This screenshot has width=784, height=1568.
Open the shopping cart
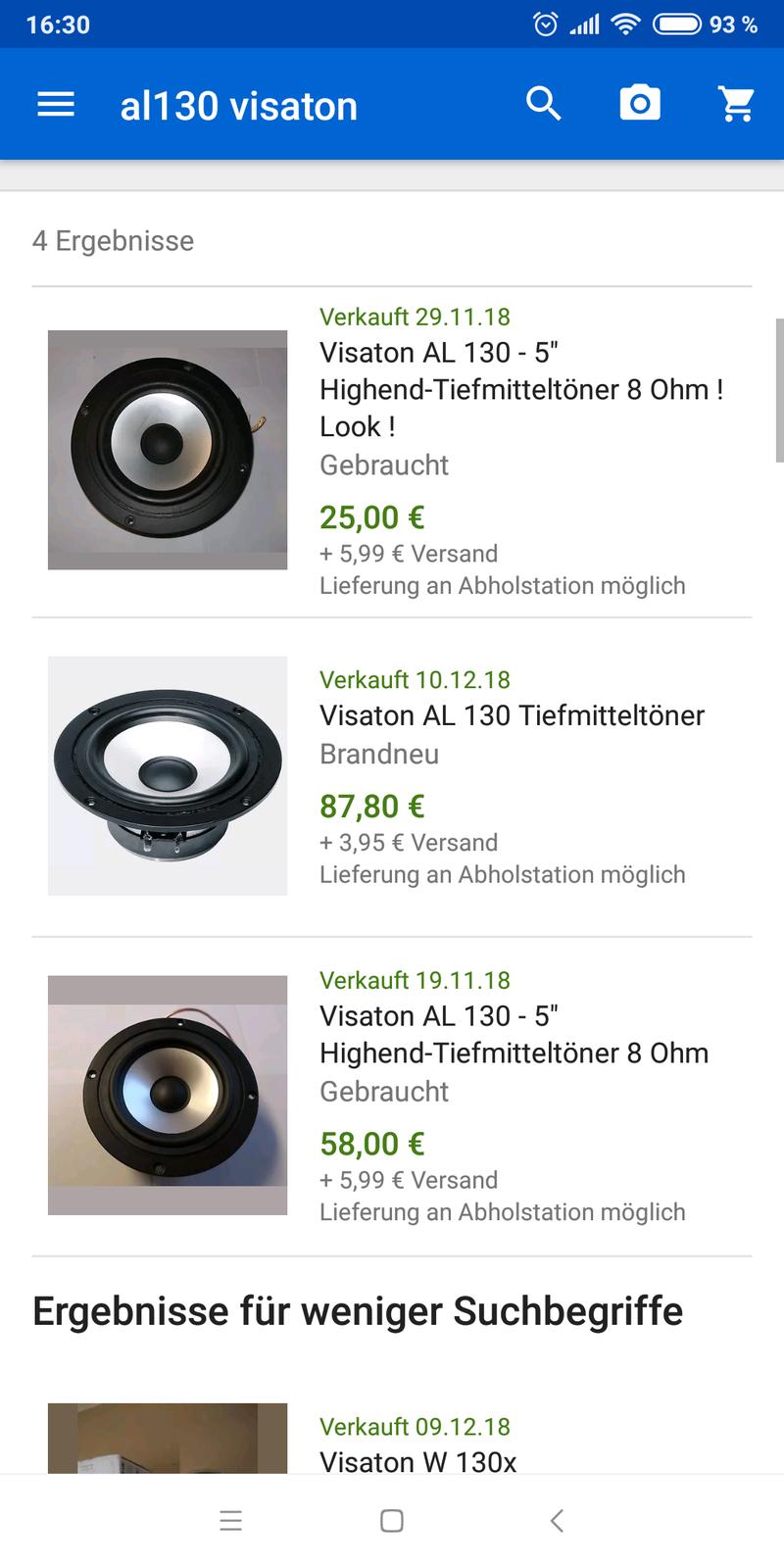click(736, 103)
